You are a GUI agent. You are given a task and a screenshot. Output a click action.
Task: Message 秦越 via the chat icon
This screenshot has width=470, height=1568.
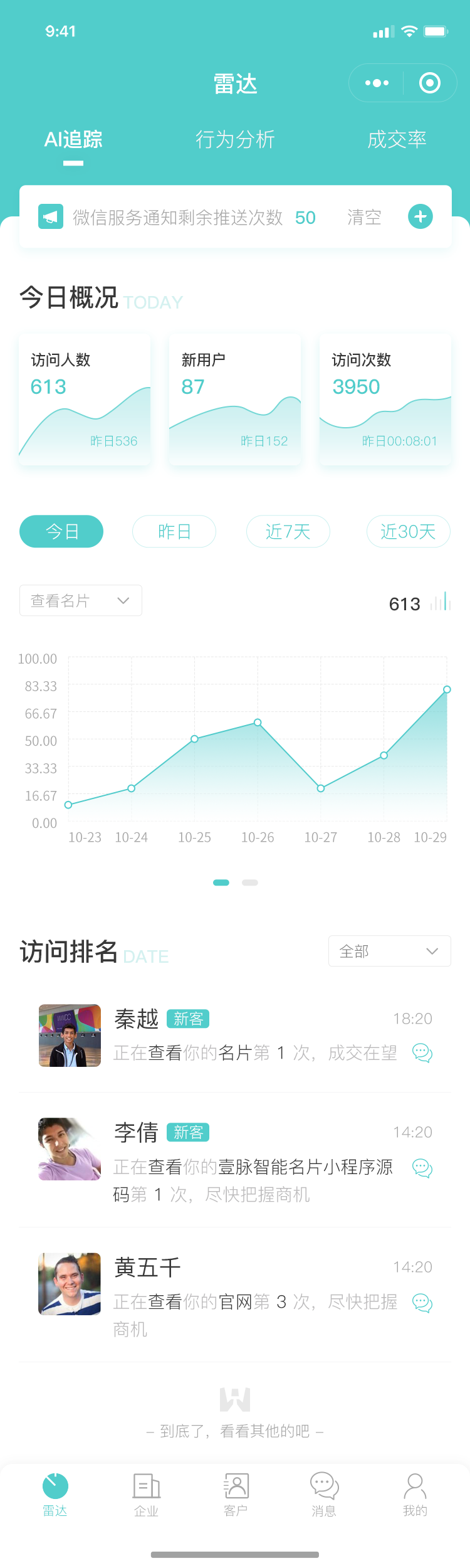click(x=422, y=1053)
